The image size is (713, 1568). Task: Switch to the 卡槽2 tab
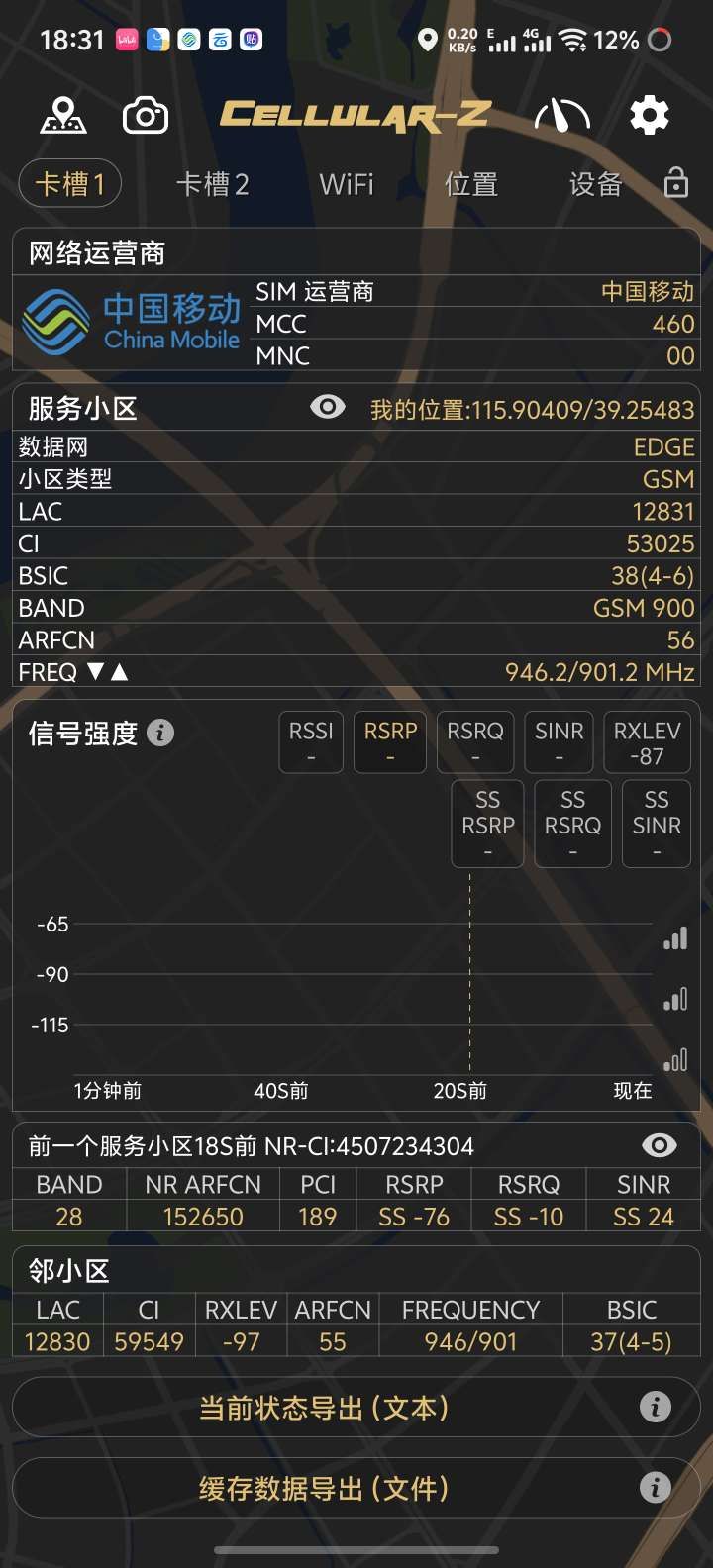(x=212, y=184)
